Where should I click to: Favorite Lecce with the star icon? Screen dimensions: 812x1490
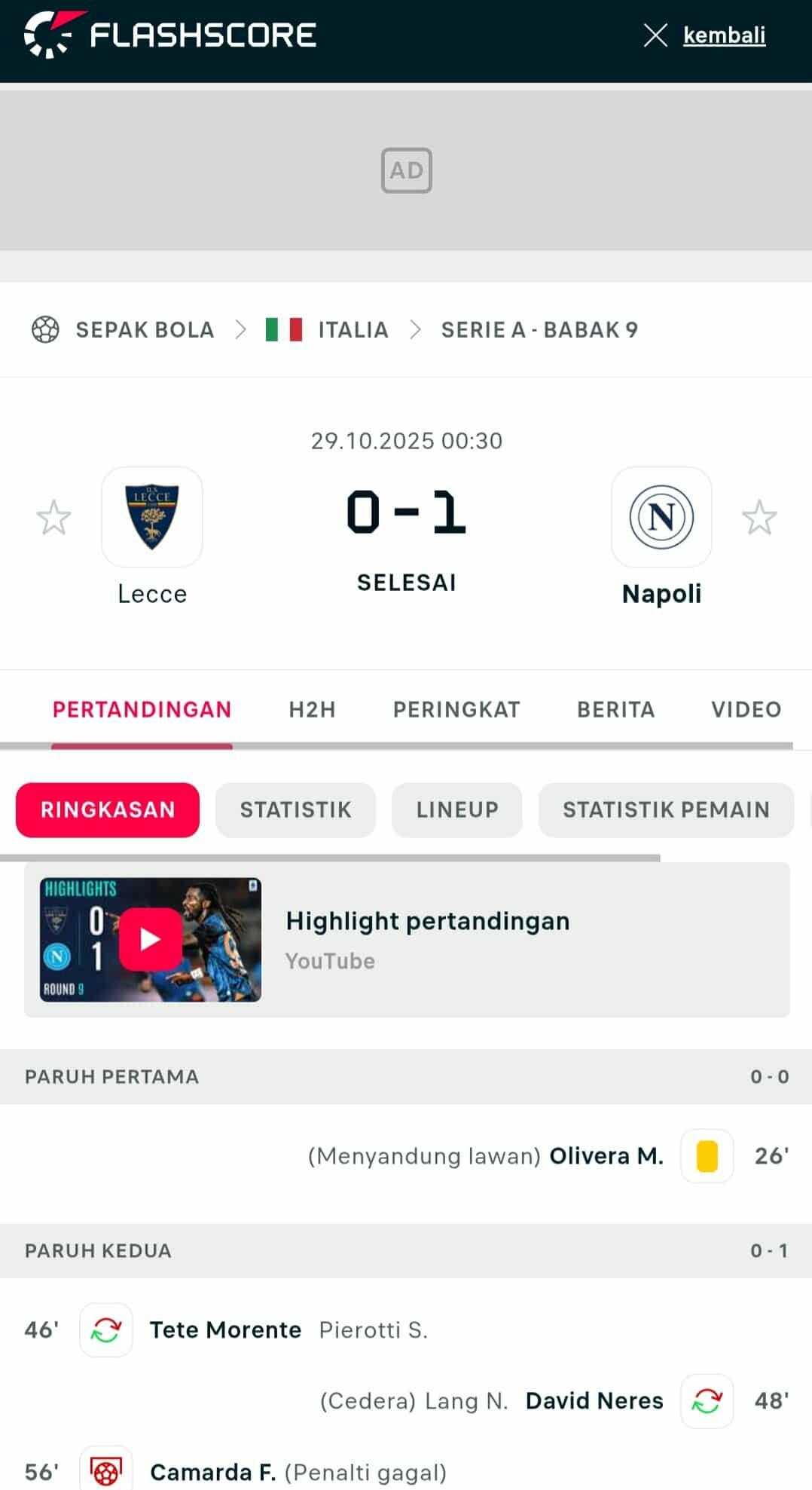54,518
